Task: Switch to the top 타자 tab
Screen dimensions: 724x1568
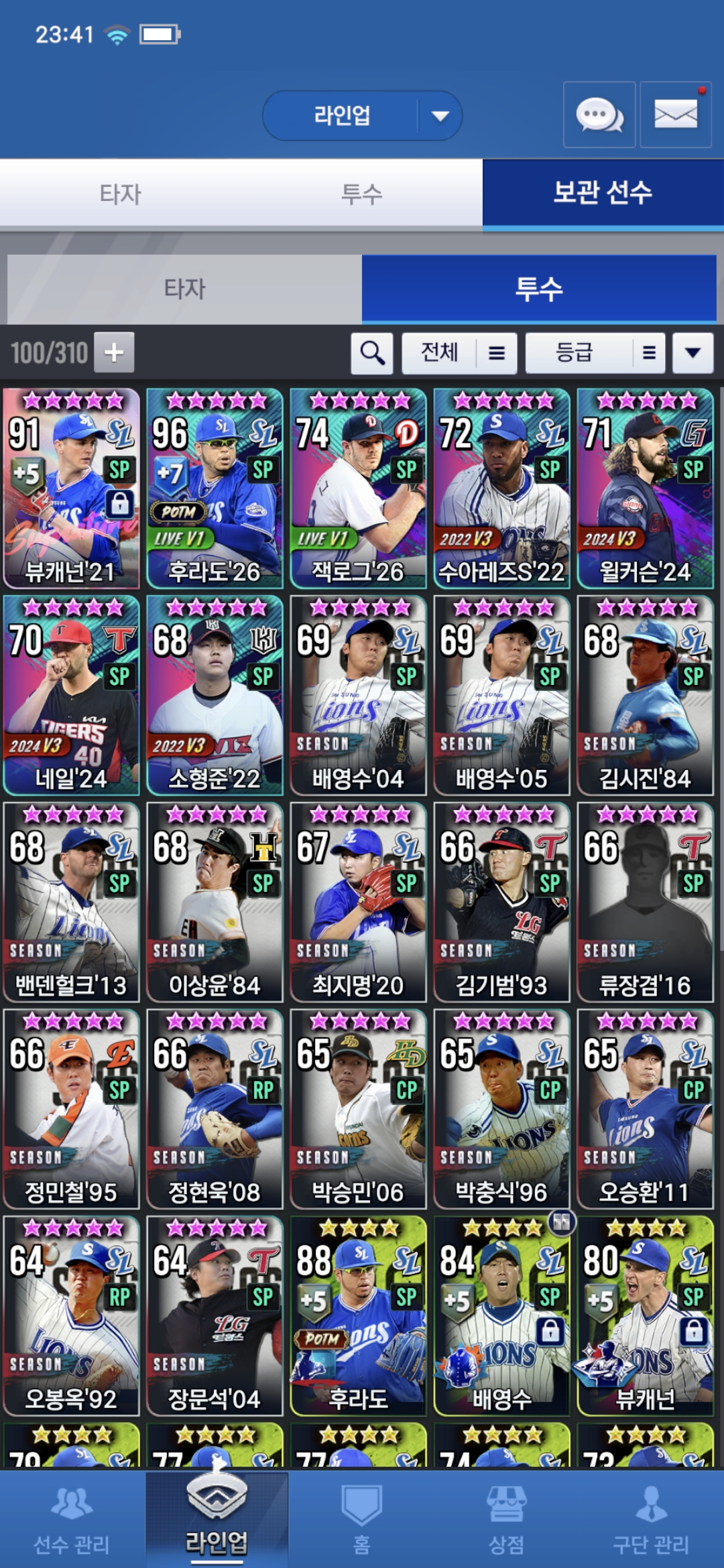Action: pos(121,194)
